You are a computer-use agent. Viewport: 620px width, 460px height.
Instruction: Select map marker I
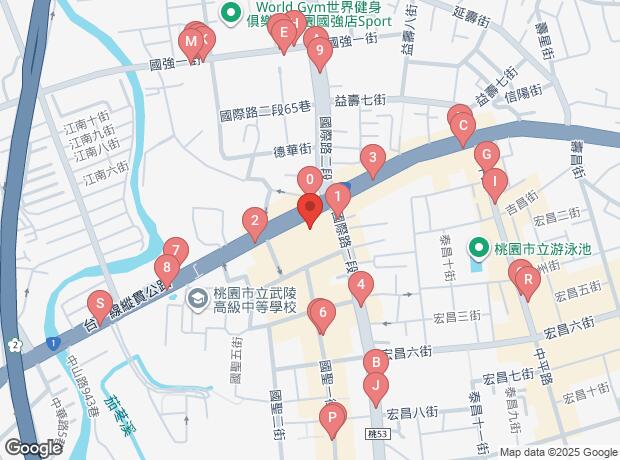tap(494, 182)
